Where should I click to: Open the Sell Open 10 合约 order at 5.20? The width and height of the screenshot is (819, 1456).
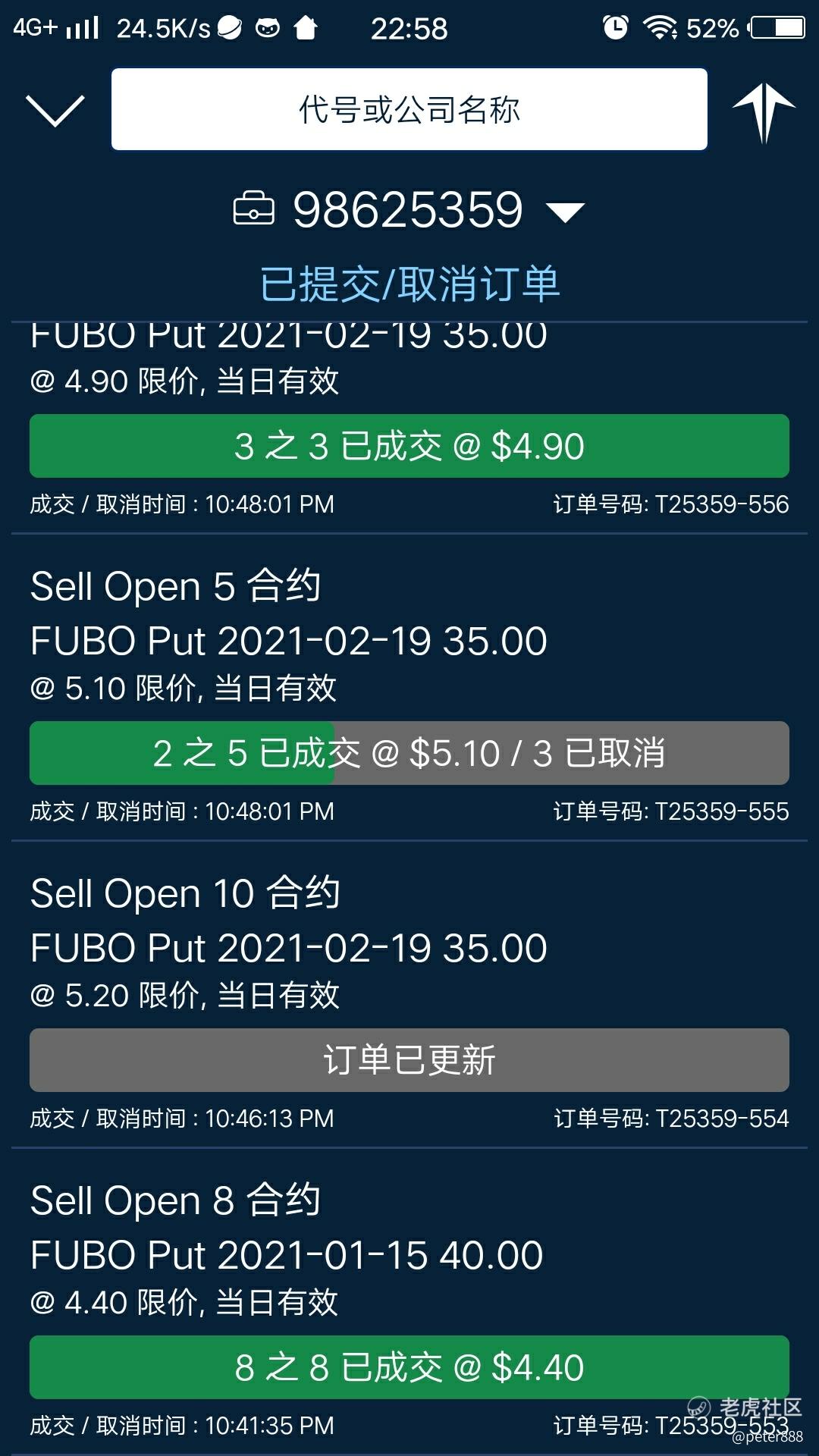click(409, 994)
